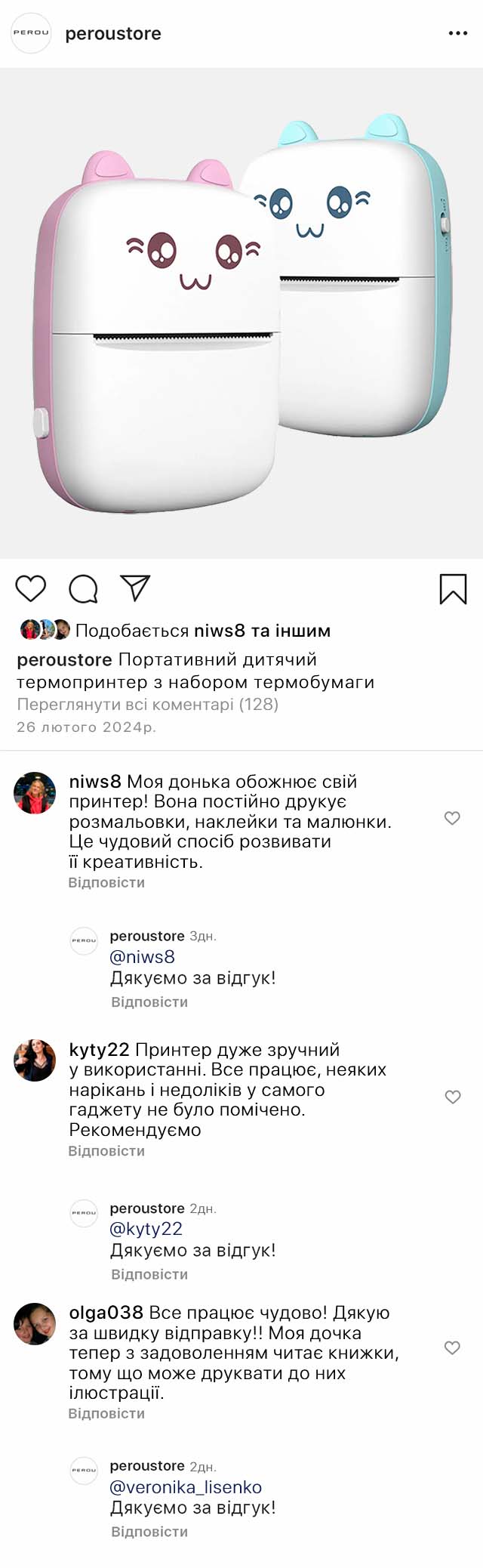The height and width of the screenshot is (1568, 483).
Task: Reply to niws8's comment
Action: click(x=106, y=882)
